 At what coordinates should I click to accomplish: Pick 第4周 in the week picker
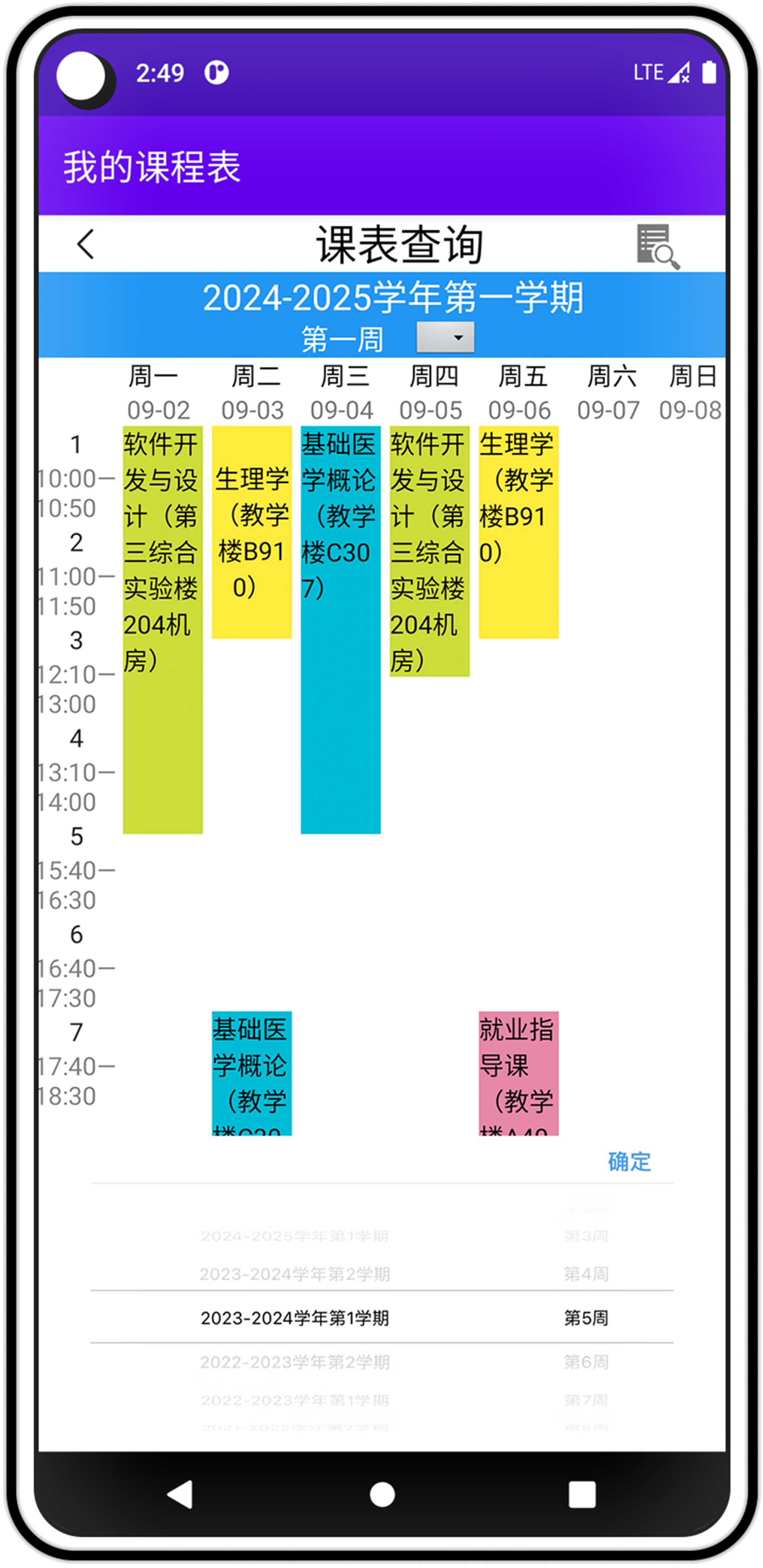pos(585,1273)
